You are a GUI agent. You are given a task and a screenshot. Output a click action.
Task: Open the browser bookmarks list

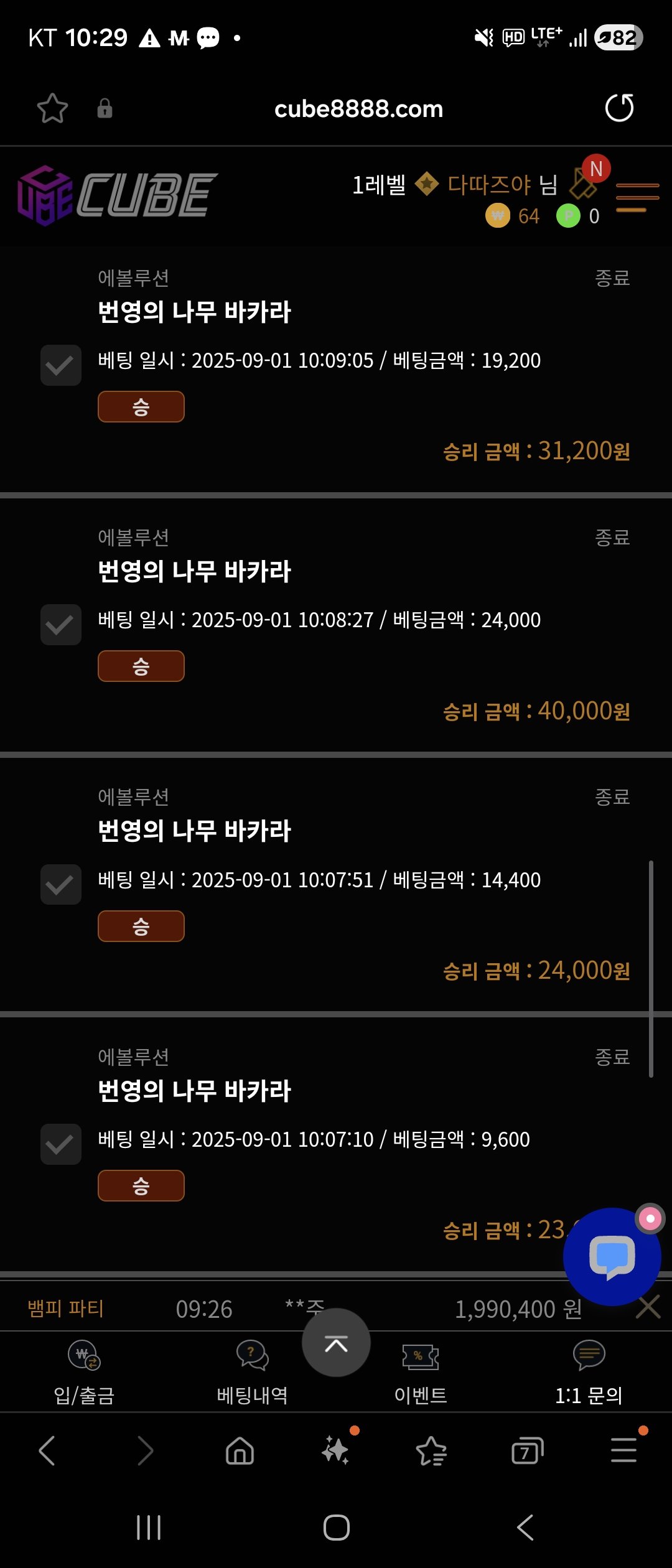pos(431,1452)
